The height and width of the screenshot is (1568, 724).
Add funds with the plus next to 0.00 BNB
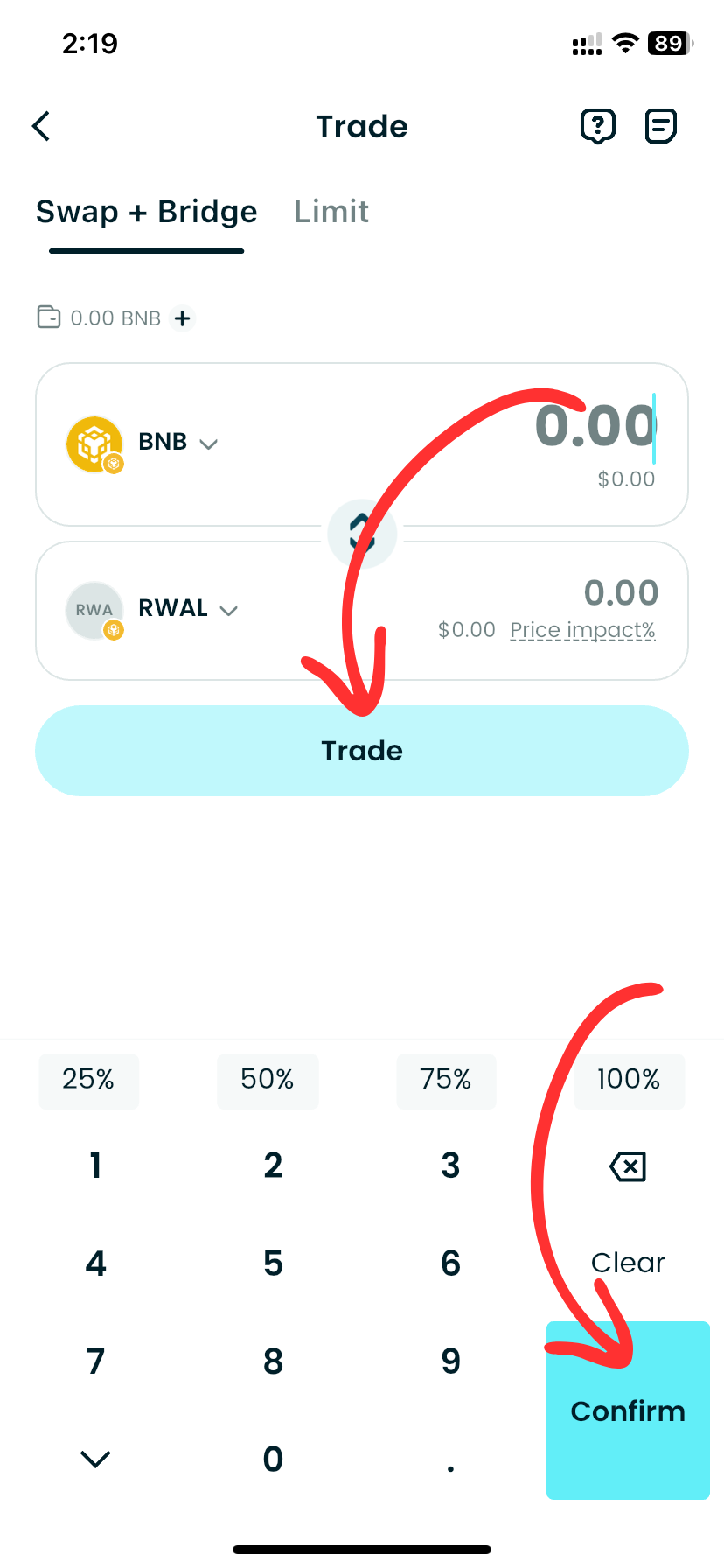[x=182, y=318]
